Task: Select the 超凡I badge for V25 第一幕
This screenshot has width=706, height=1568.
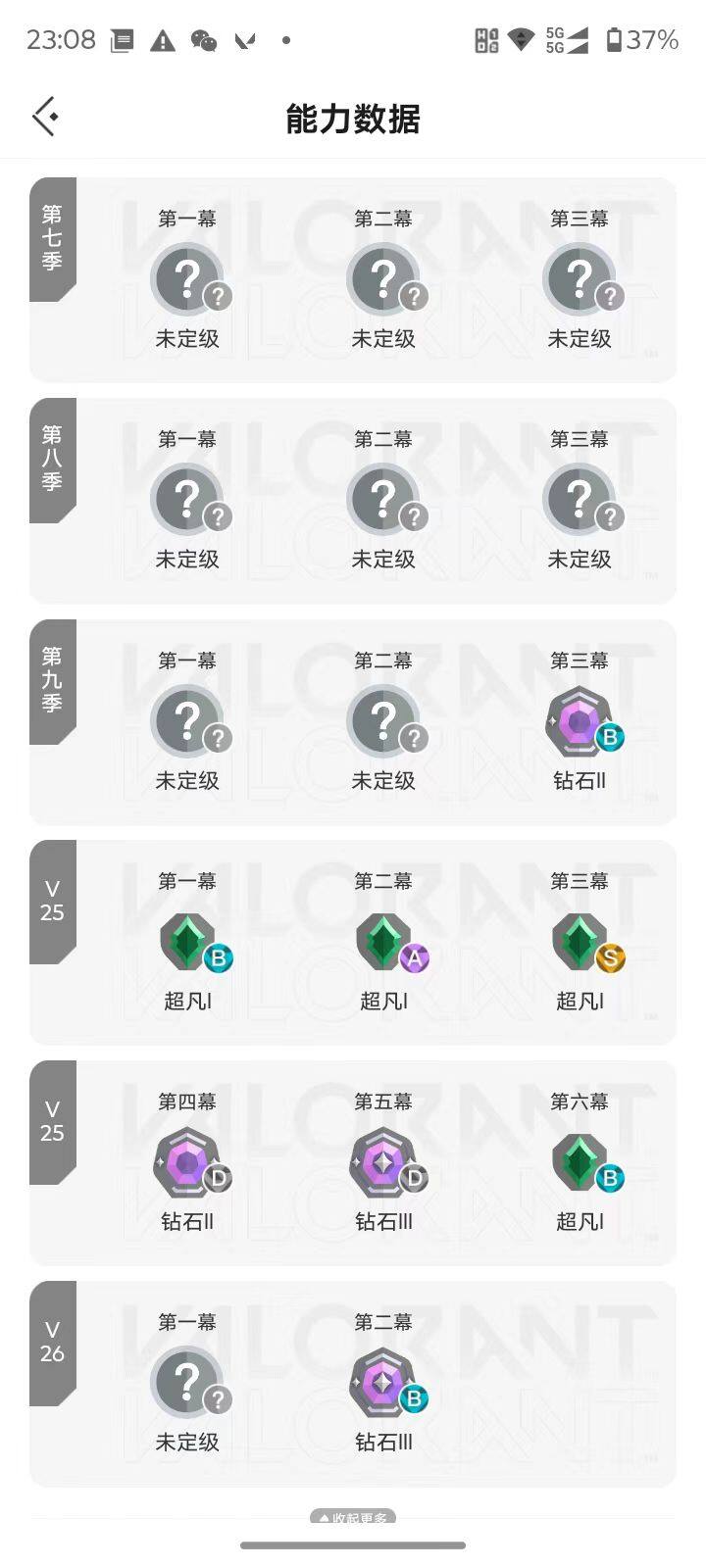Action: (189, 942)
